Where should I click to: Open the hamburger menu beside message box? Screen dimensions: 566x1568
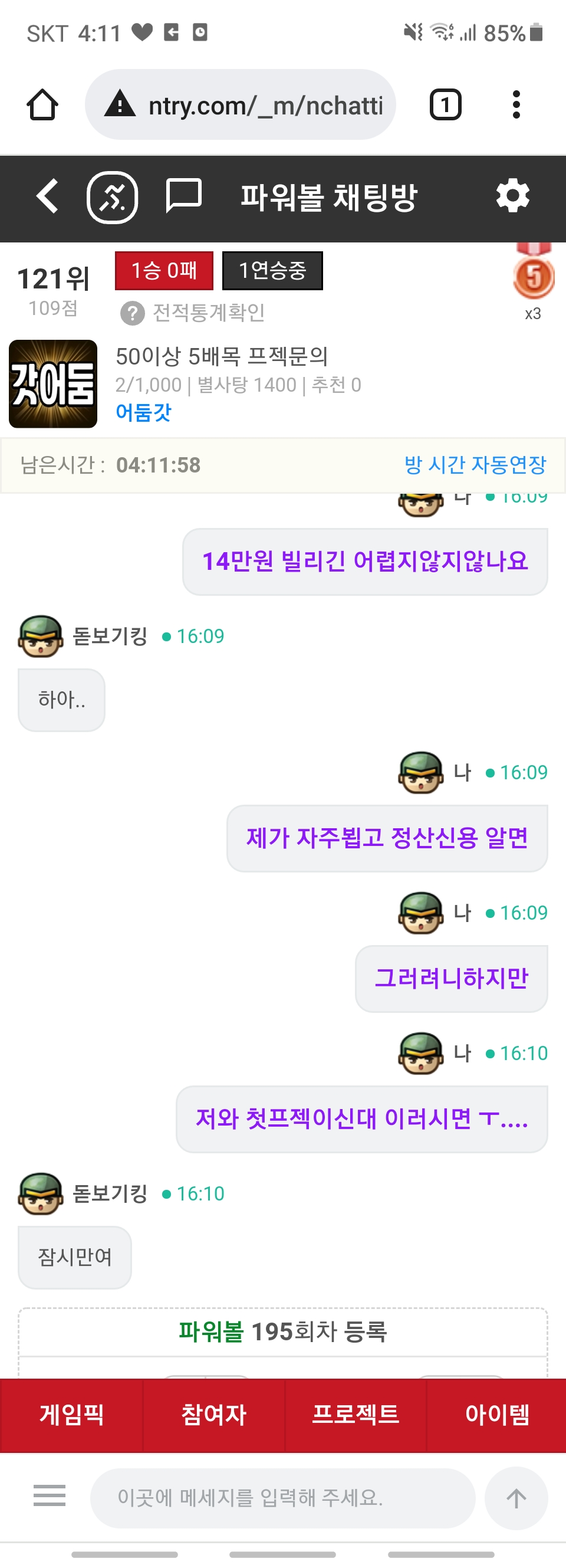[x=50, y=1495]
